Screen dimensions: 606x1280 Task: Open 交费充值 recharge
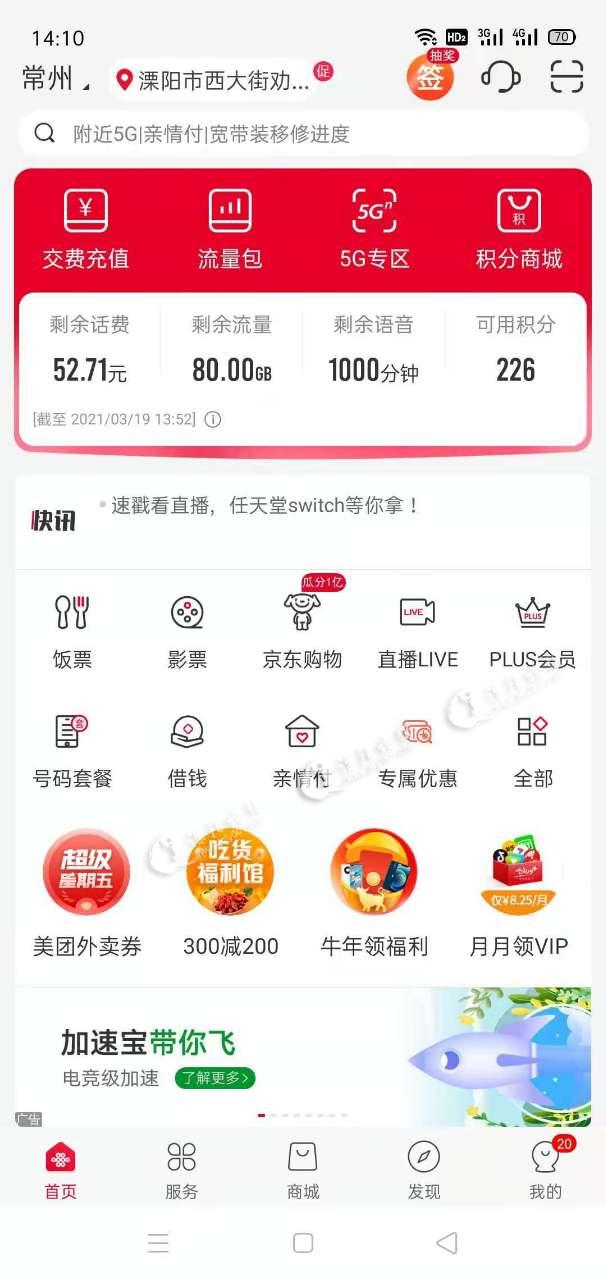point(86,229)
